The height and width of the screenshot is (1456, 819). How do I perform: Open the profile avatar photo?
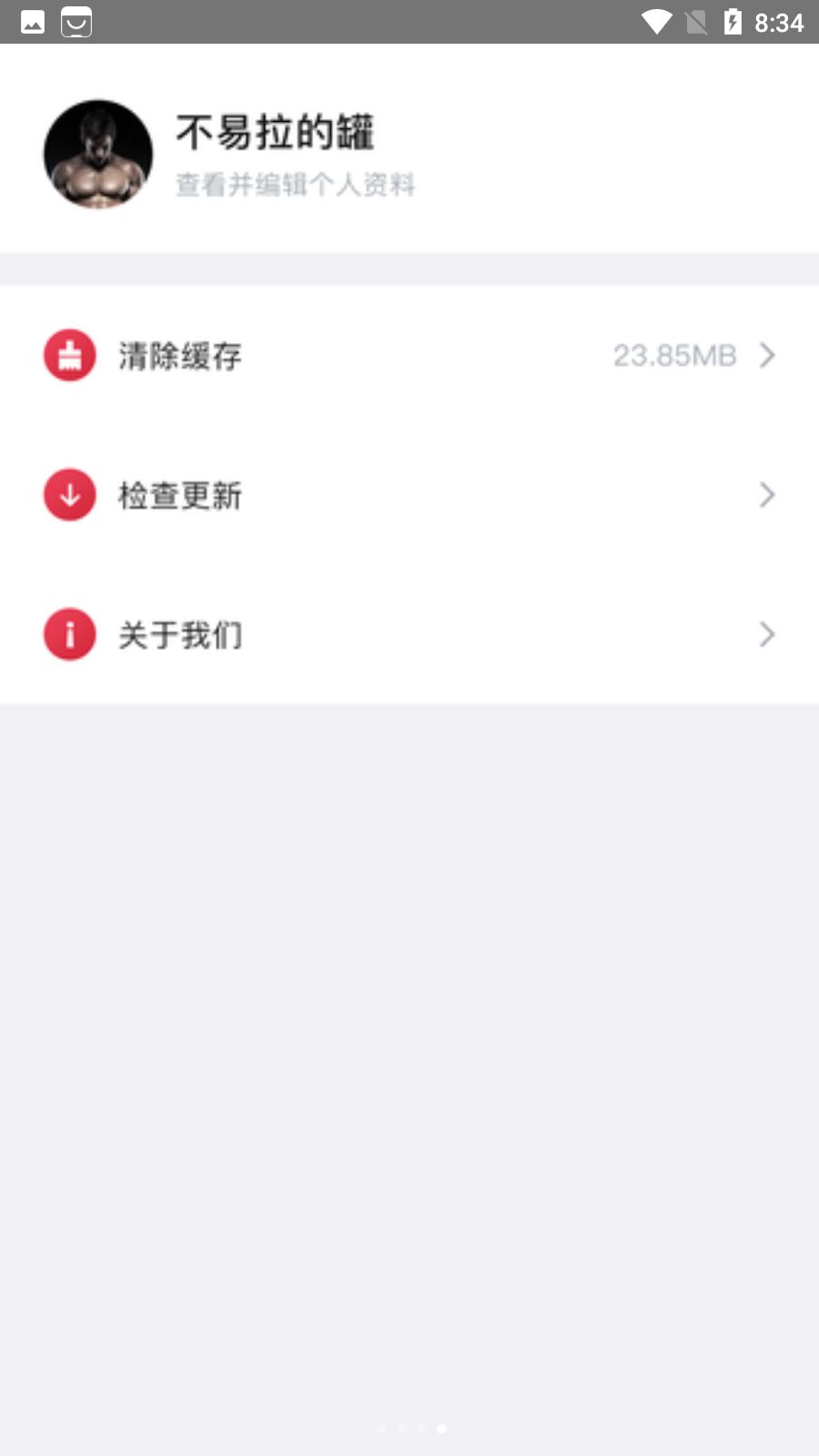pyautogui.click(x=98, y=154)
